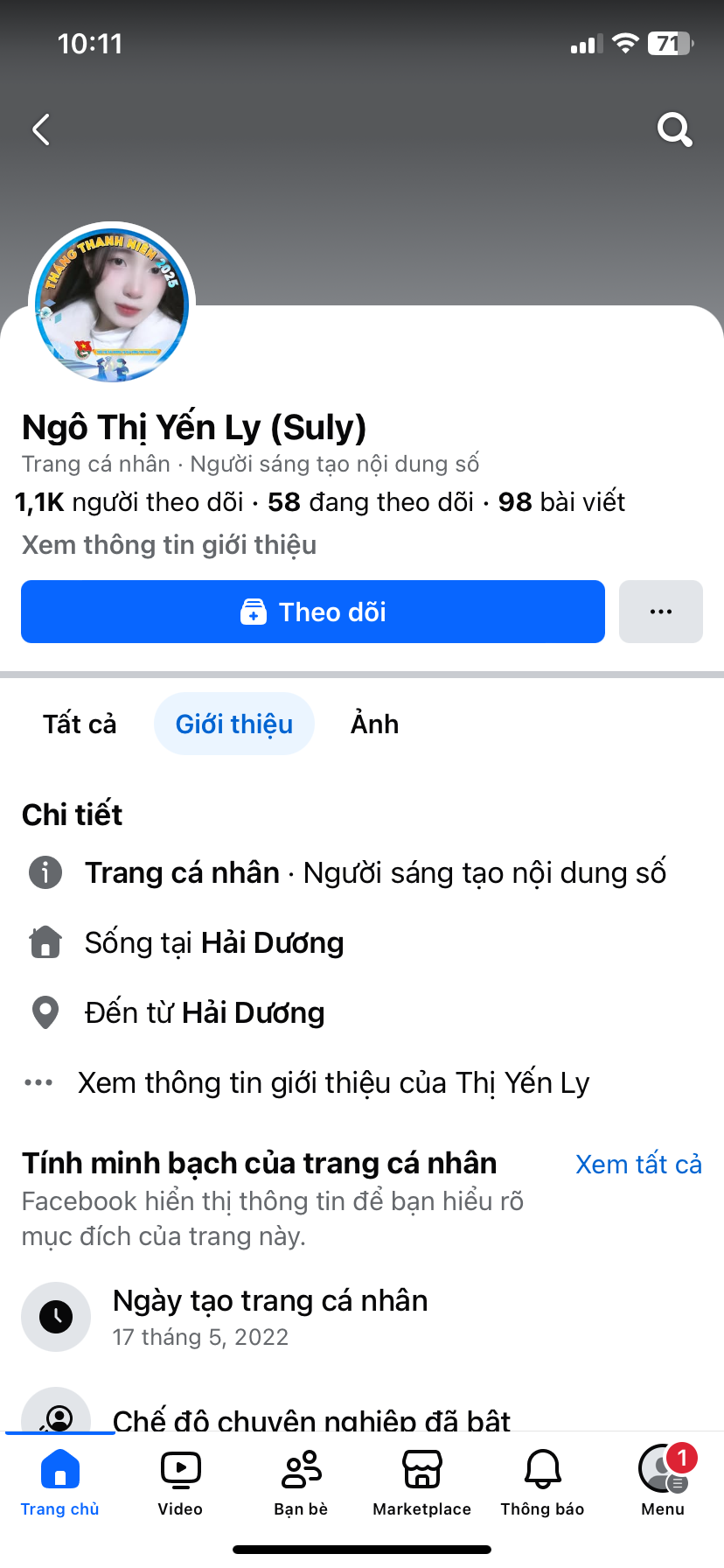724x1568 pixels.
Task: Go to Trang chủ in bottom bar
Action: [x=60, y=1482]
